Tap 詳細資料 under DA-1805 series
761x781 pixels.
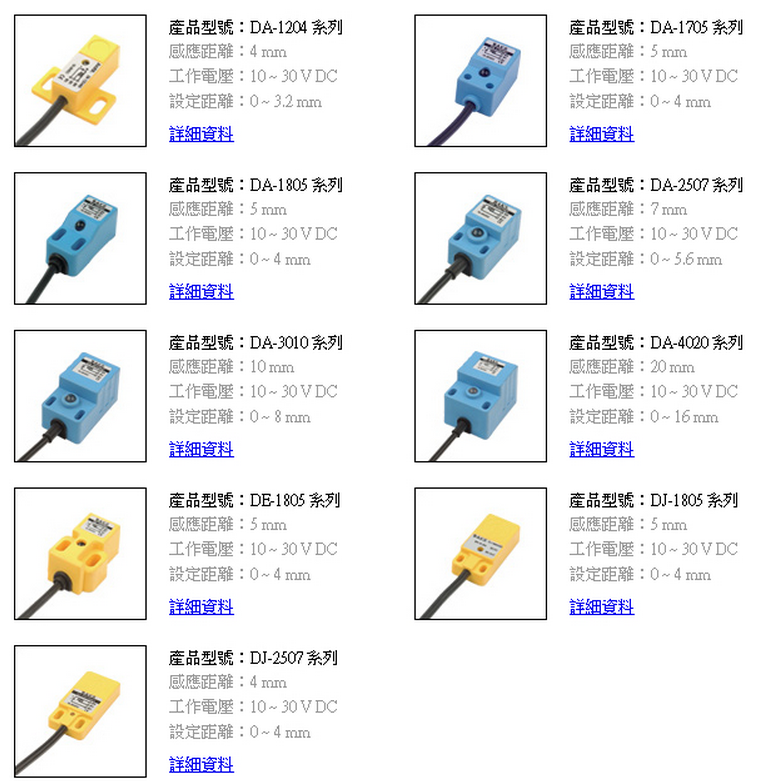(201, 292)
